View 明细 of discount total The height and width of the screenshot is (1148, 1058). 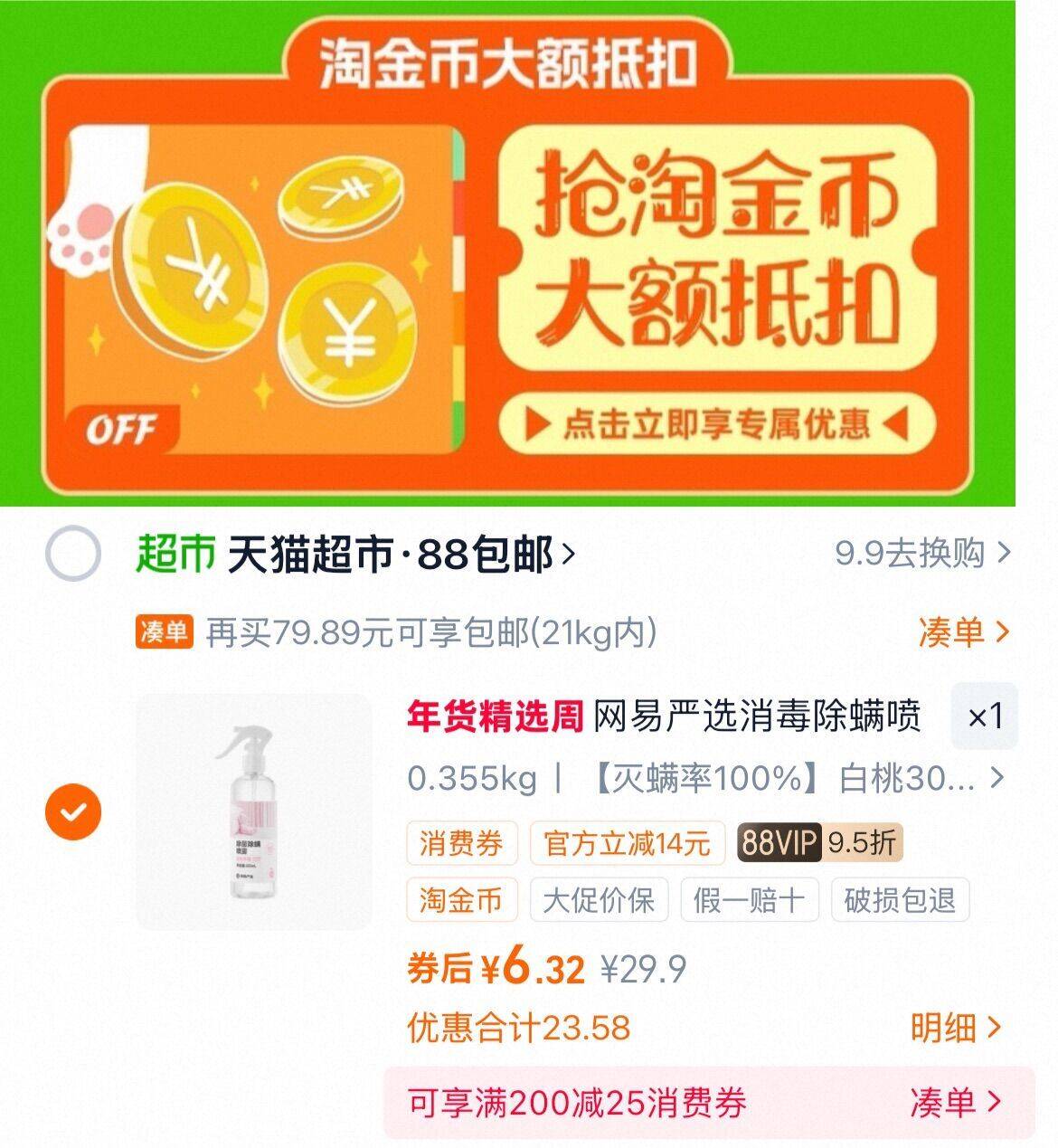click(x=956, y=1028)
